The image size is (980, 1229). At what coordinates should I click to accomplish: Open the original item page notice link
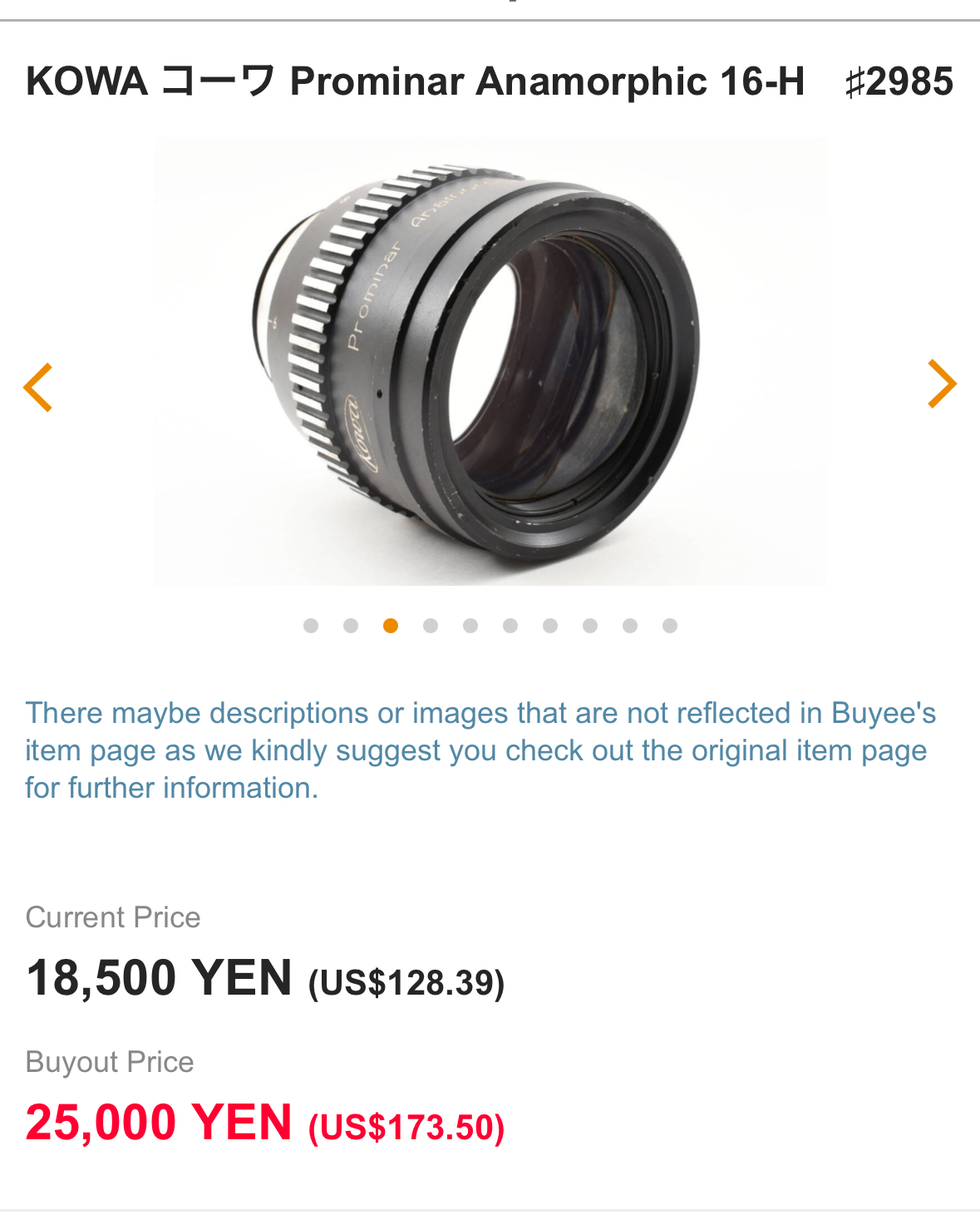480,750
